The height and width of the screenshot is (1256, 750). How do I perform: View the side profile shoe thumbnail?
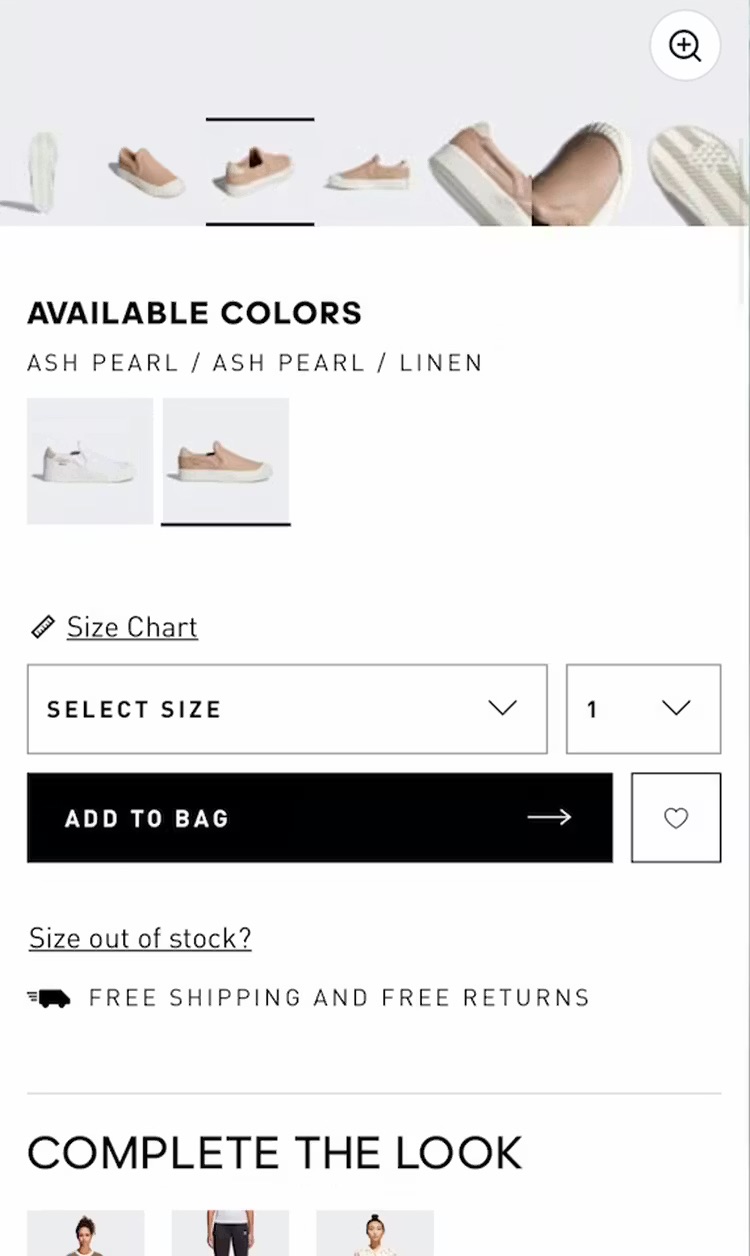click(x=369, y=172)
